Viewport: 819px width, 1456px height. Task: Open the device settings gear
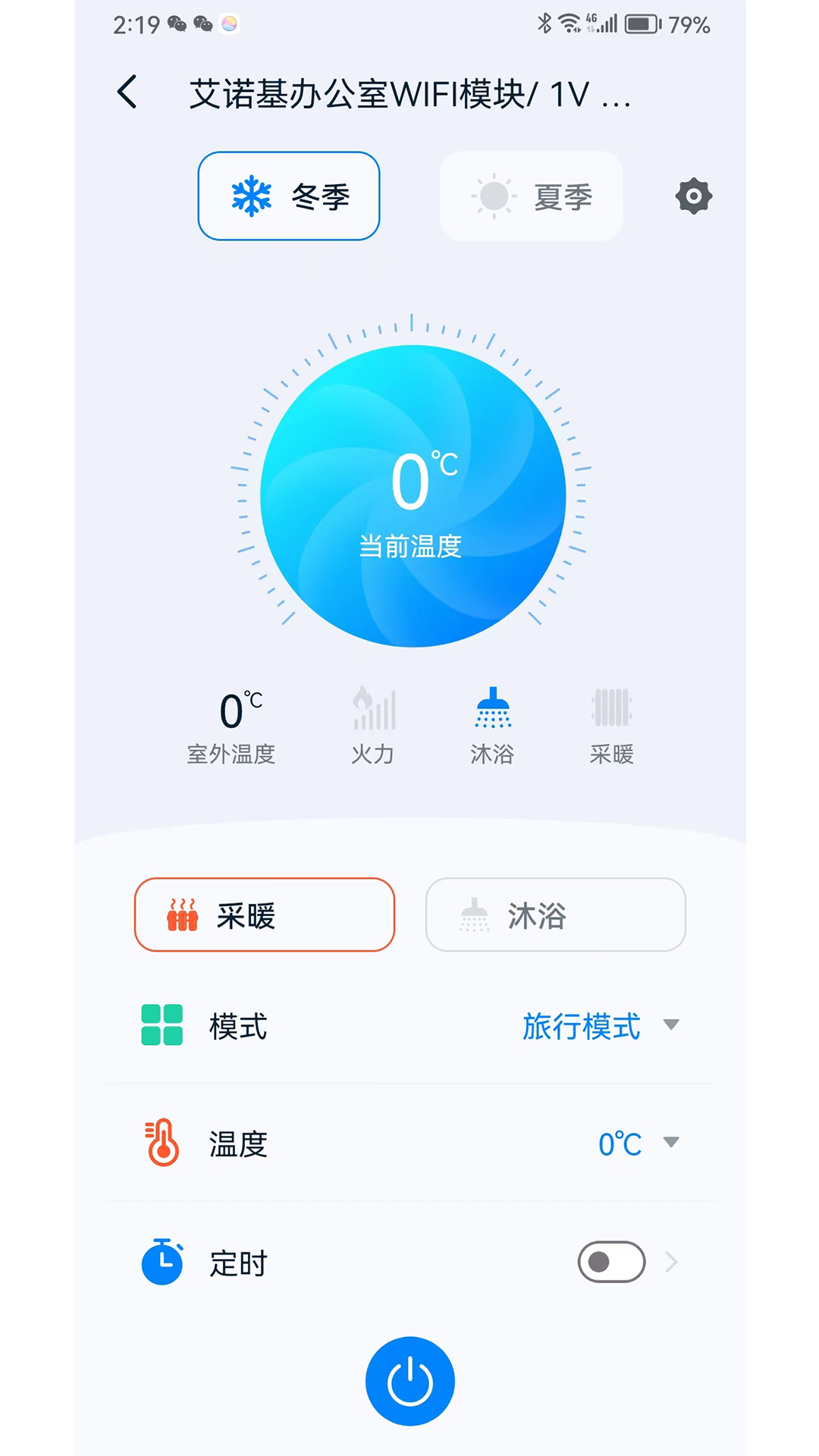click(692, 196)
